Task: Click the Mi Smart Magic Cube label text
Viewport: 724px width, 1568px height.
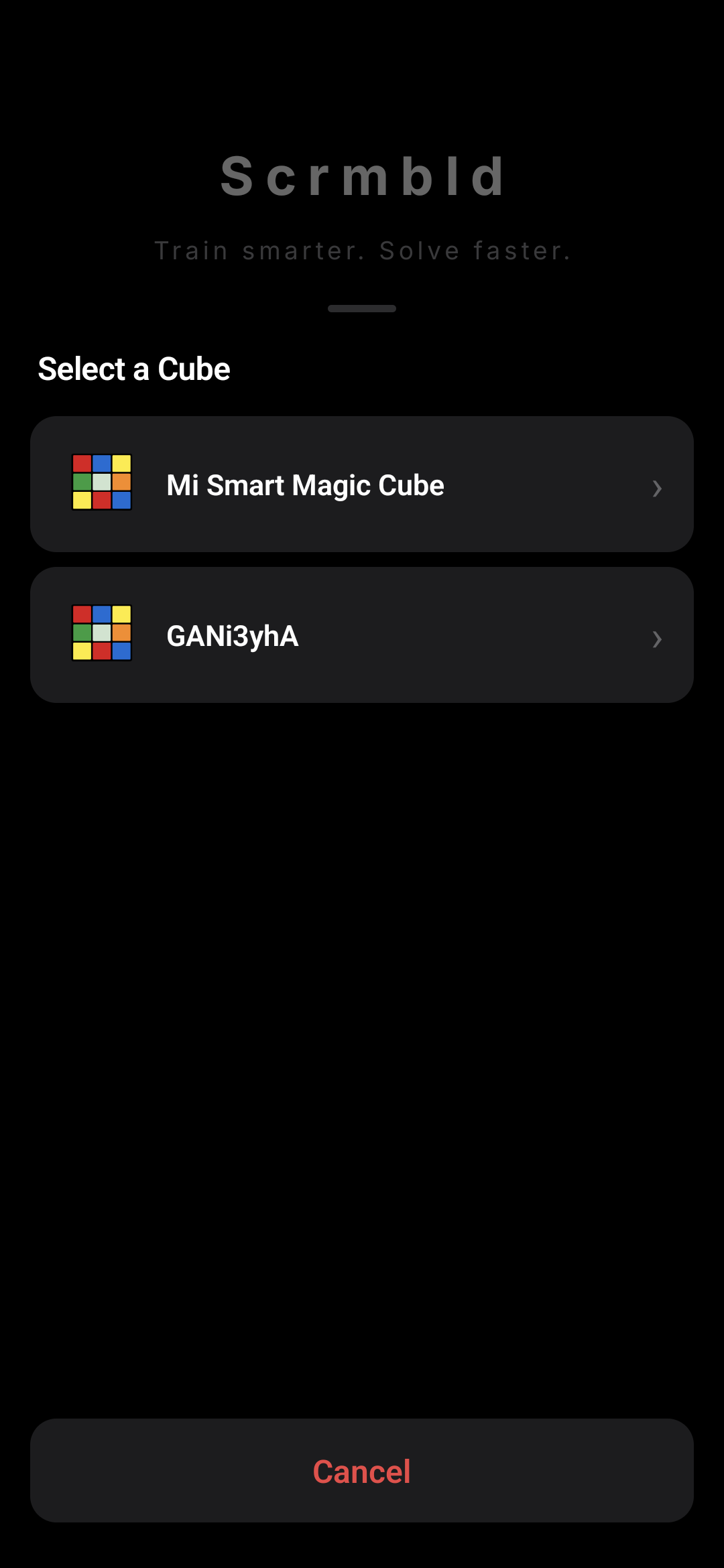Action: click(x=305, y=484)
